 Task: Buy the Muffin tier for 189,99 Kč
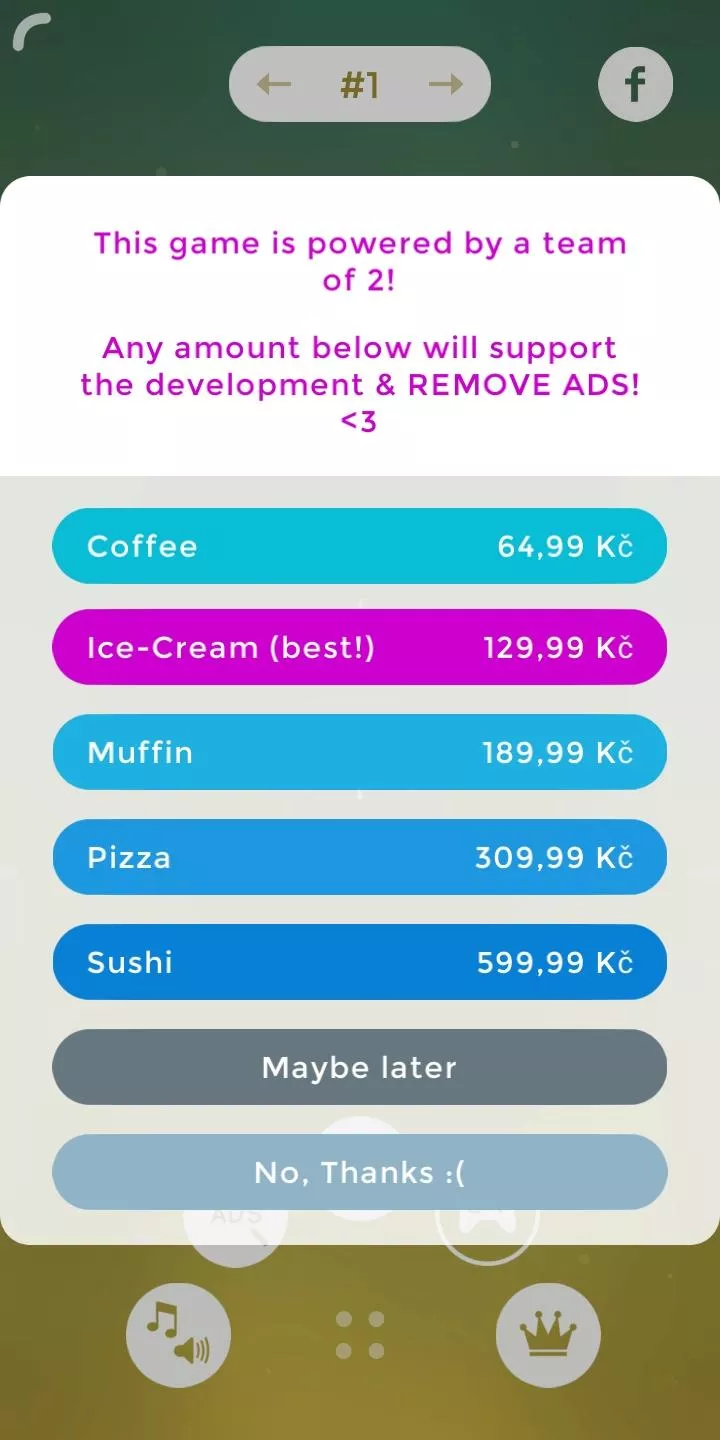(359, 752)
